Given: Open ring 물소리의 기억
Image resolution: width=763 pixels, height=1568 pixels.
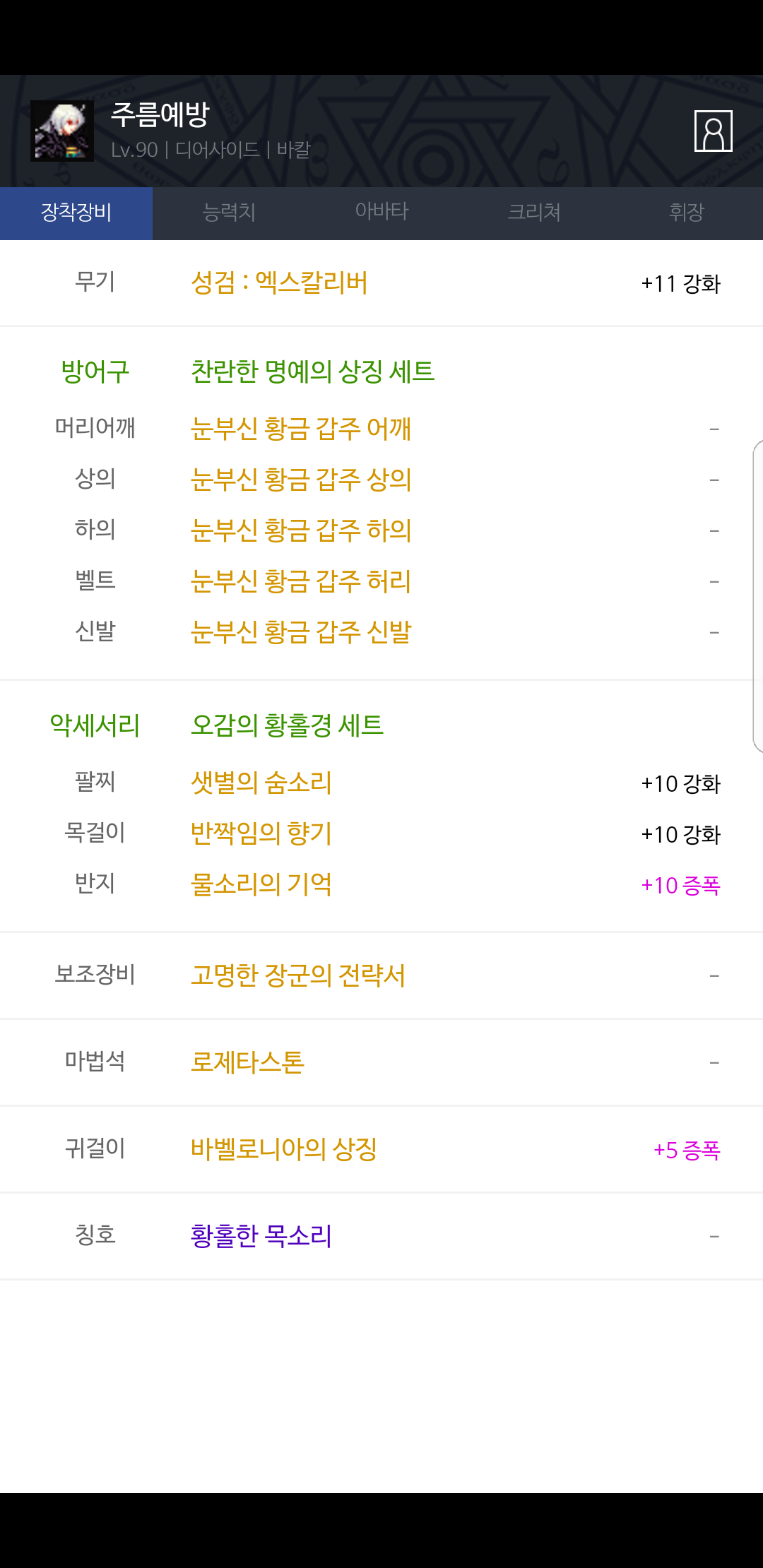Looking at the screenshot, I should (x=261, y=884).
